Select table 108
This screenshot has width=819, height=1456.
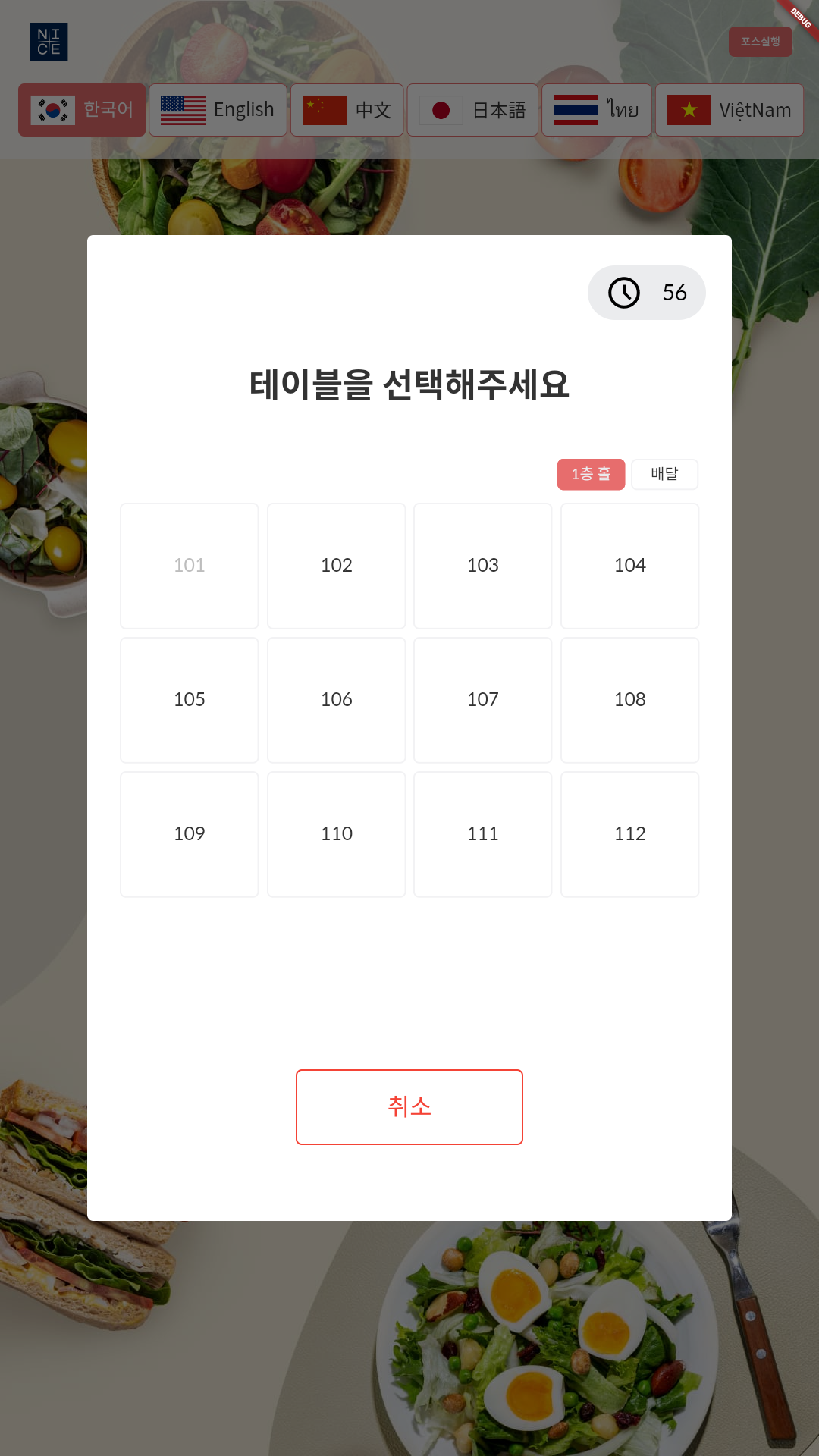point(629,700)
